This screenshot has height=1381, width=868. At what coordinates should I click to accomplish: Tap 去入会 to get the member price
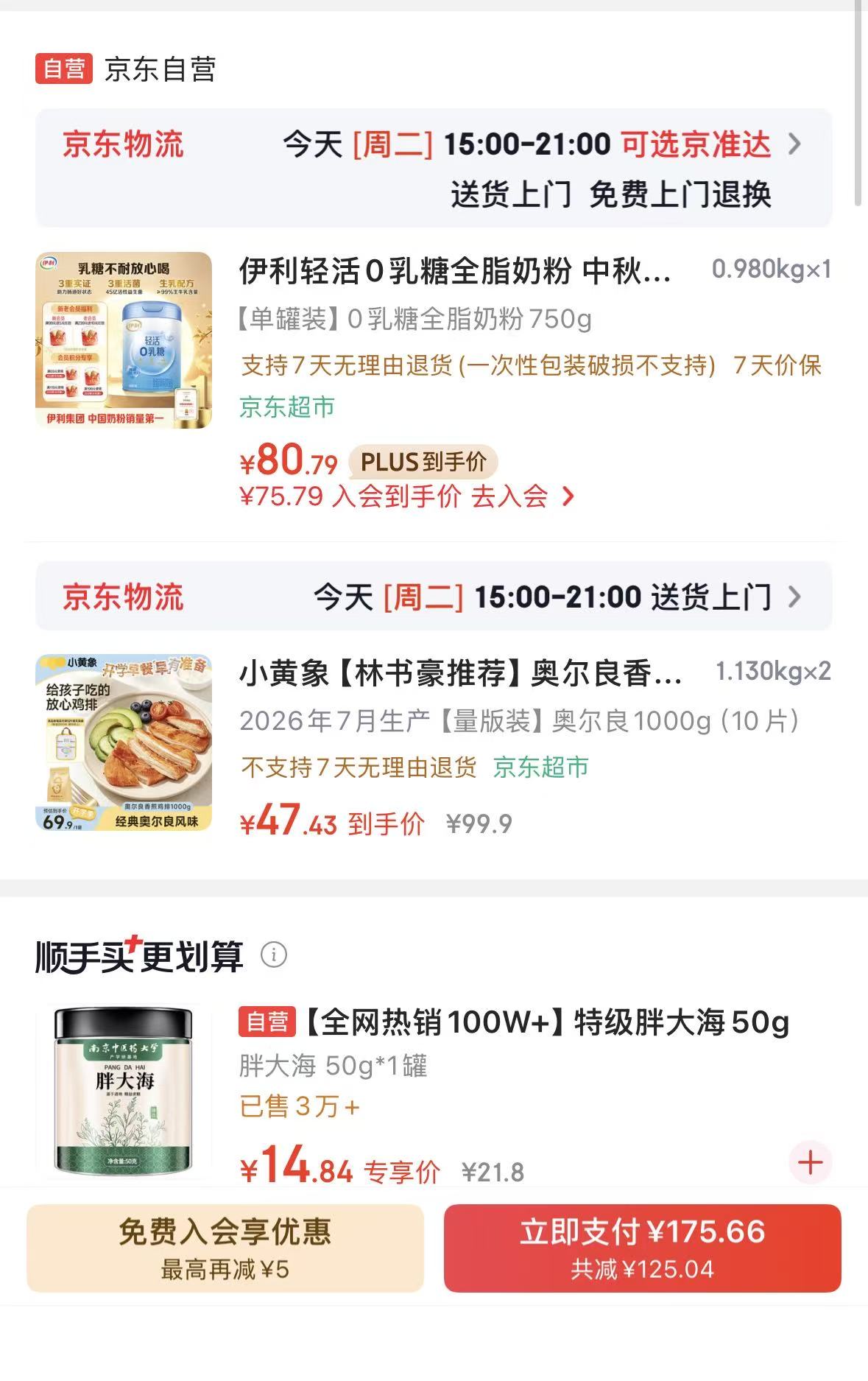(x=523, y=496)
